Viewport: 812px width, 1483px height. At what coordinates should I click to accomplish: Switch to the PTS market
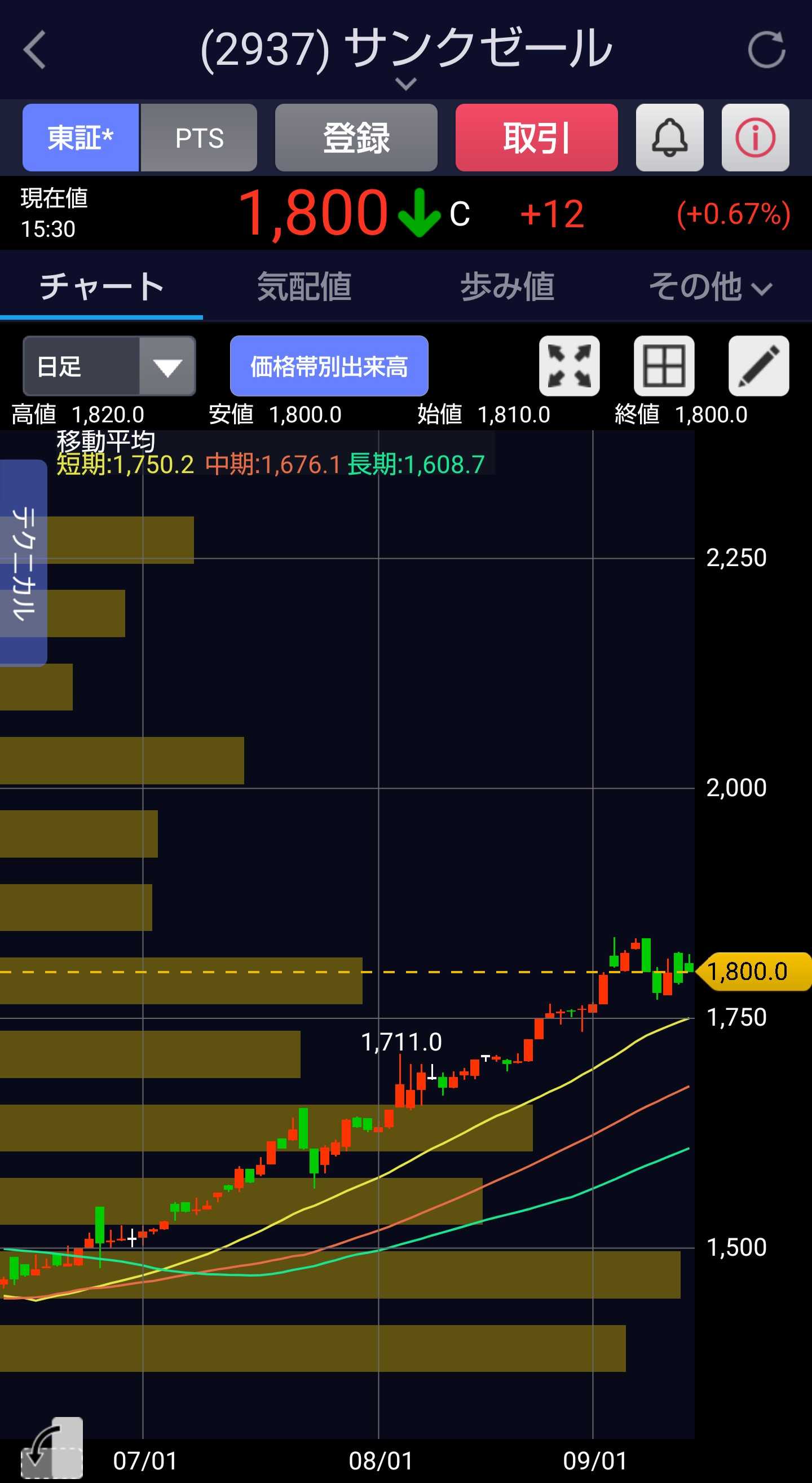[x=198, y=138]
